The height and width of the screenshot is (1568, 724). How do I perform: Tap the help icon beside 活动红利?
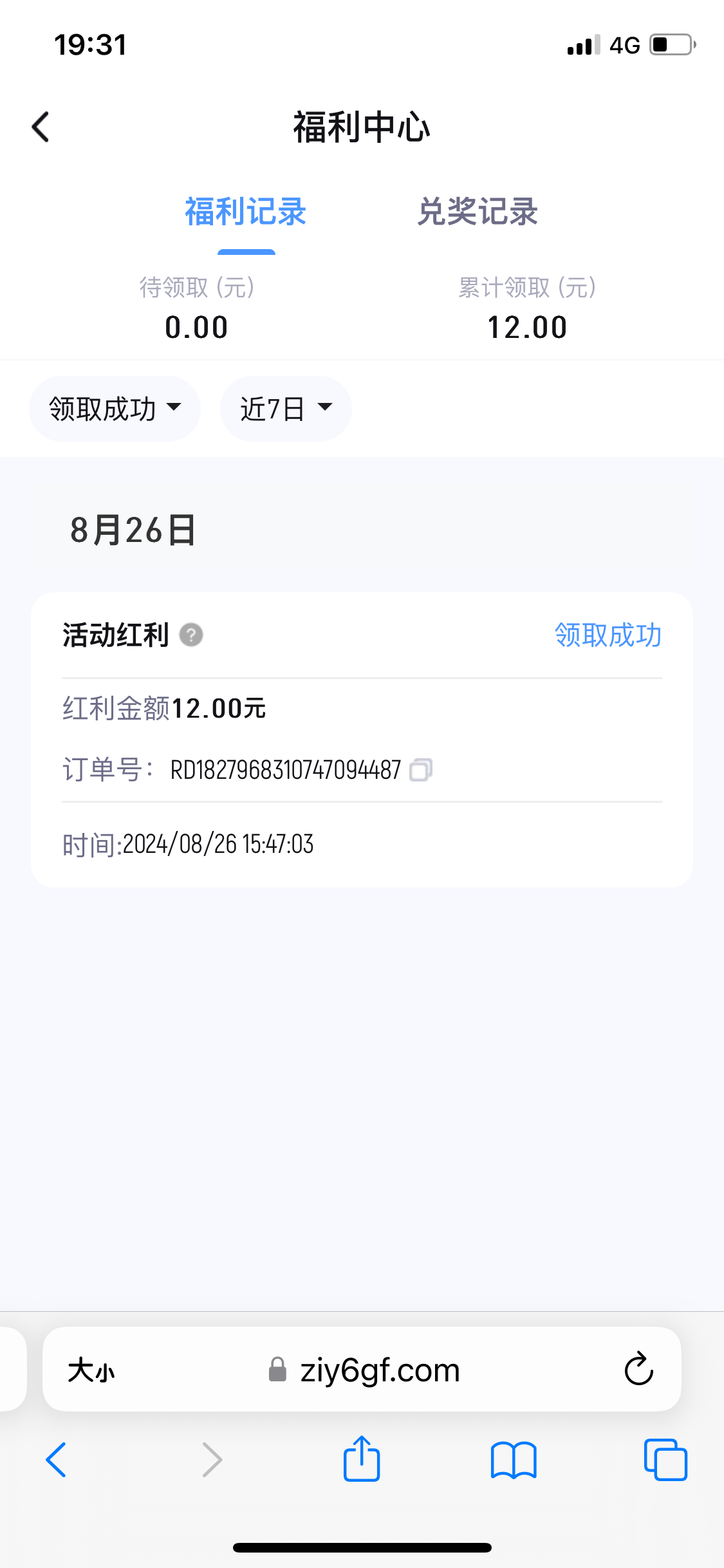(191, 635)
